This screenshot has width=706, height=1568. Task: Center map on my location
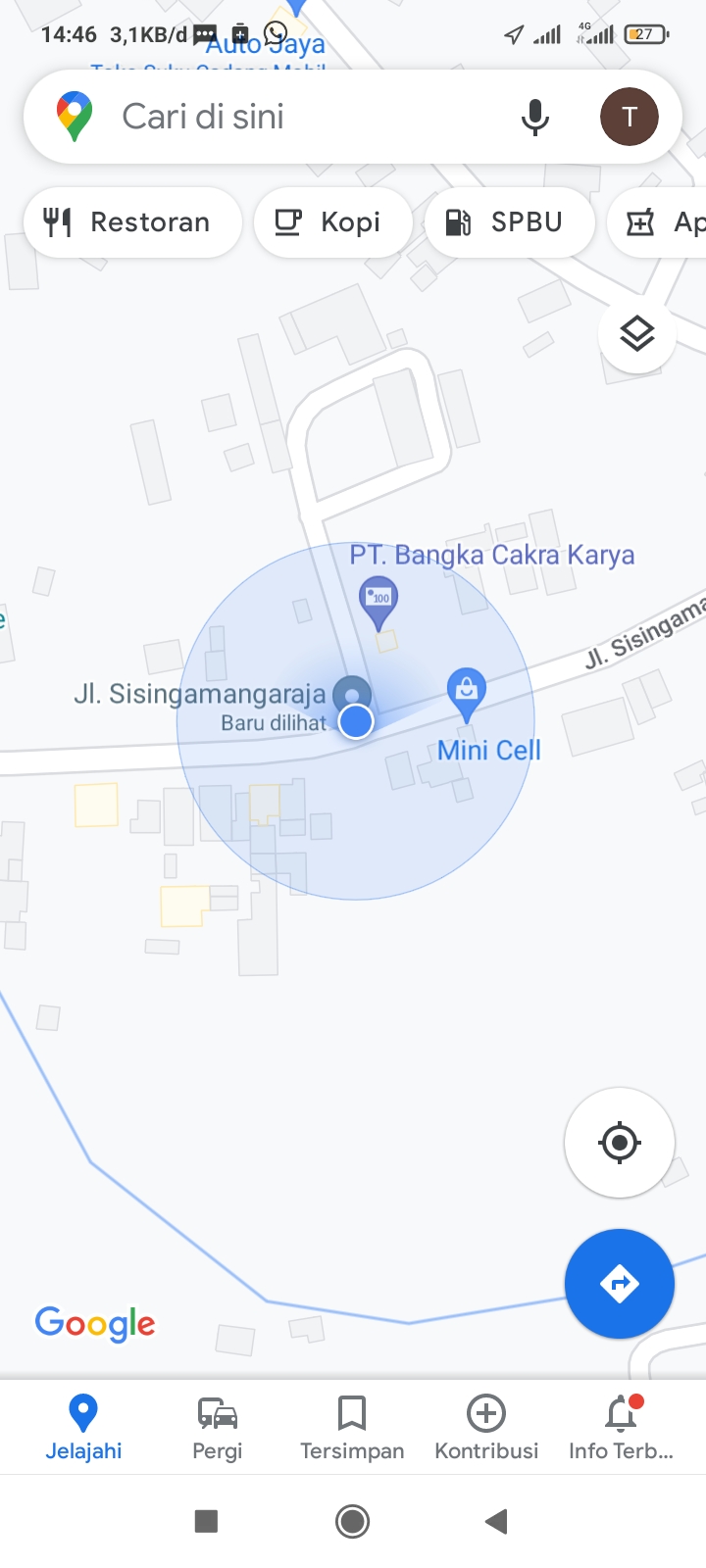point(619,1143)
